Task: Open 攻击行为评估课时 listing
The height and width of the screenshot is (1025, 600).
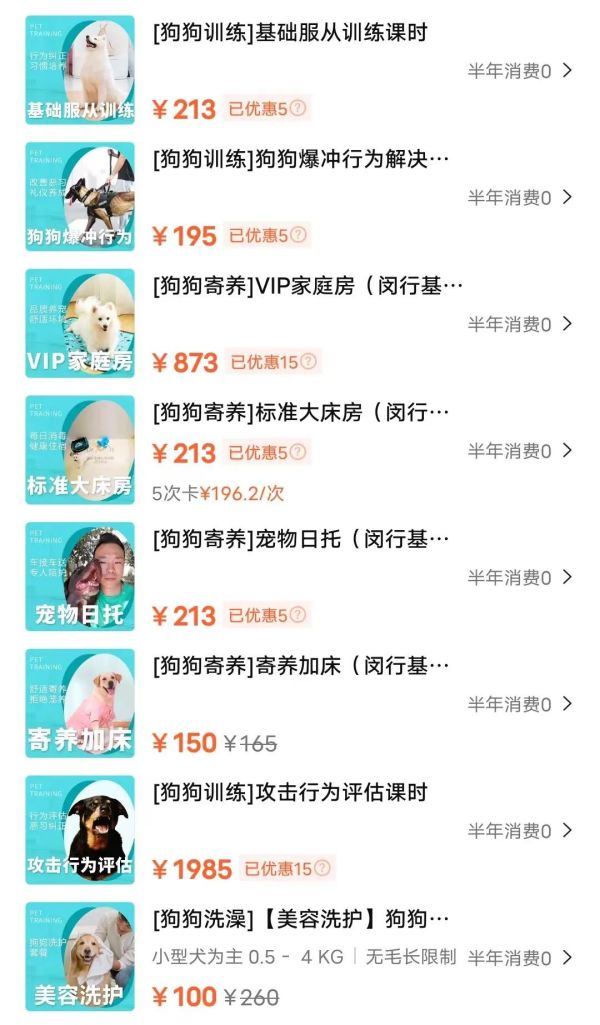Action: pos(290,793)
